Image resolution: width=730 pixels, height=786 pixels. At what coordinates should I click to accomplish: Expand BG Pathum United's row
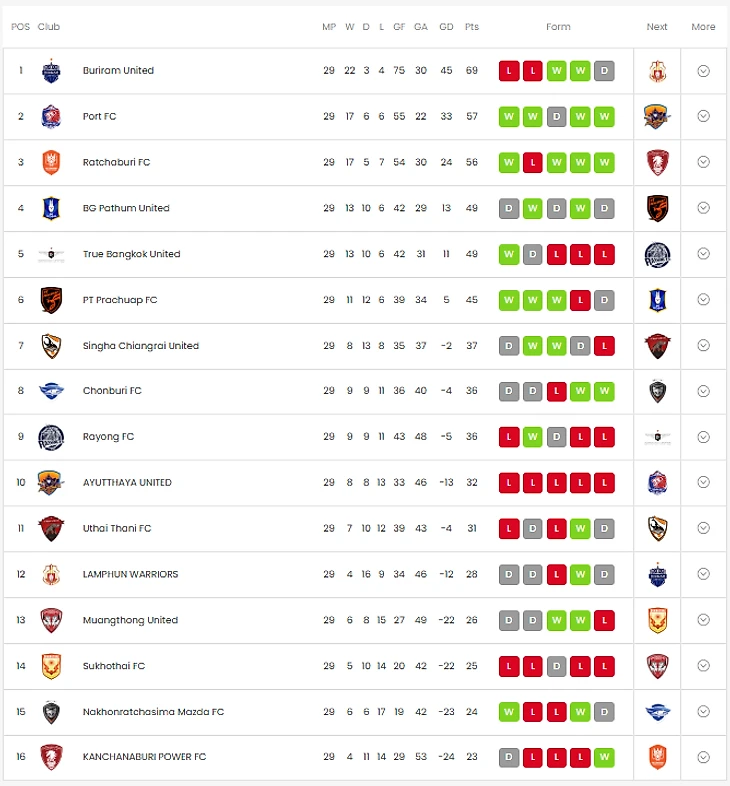(703, 208)
